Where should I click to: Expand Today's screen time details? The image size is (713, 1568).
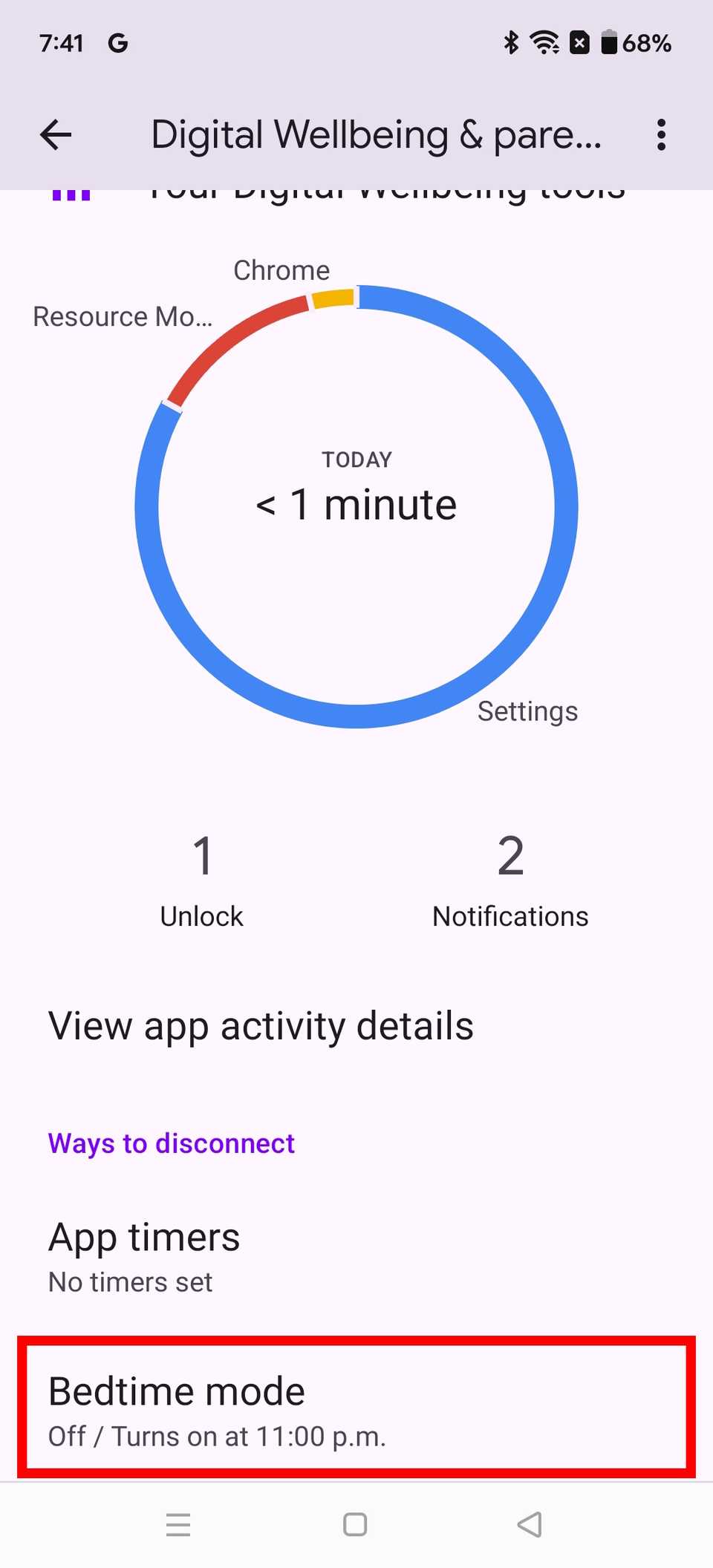tap(356, 490)
